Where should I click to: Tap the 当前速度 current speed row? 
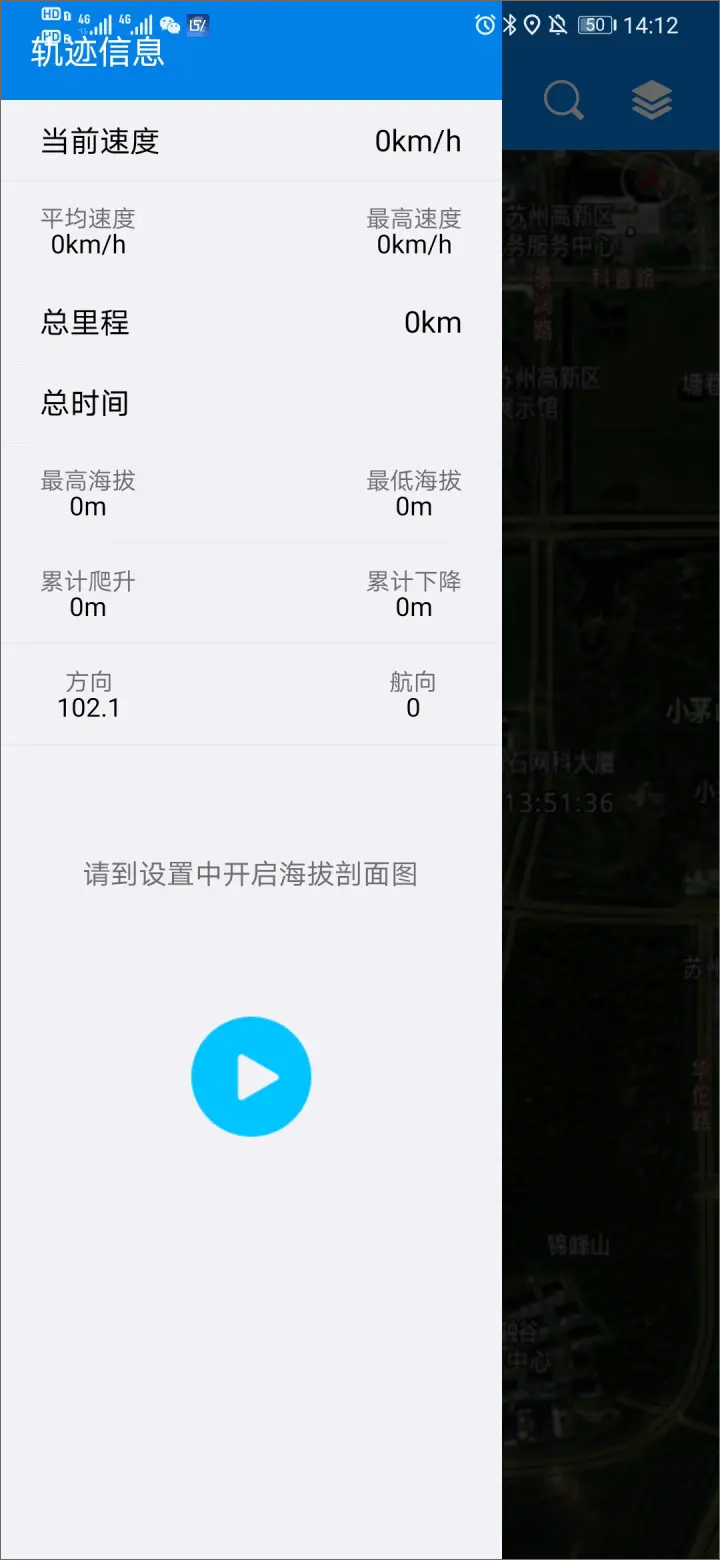(250, 140)
